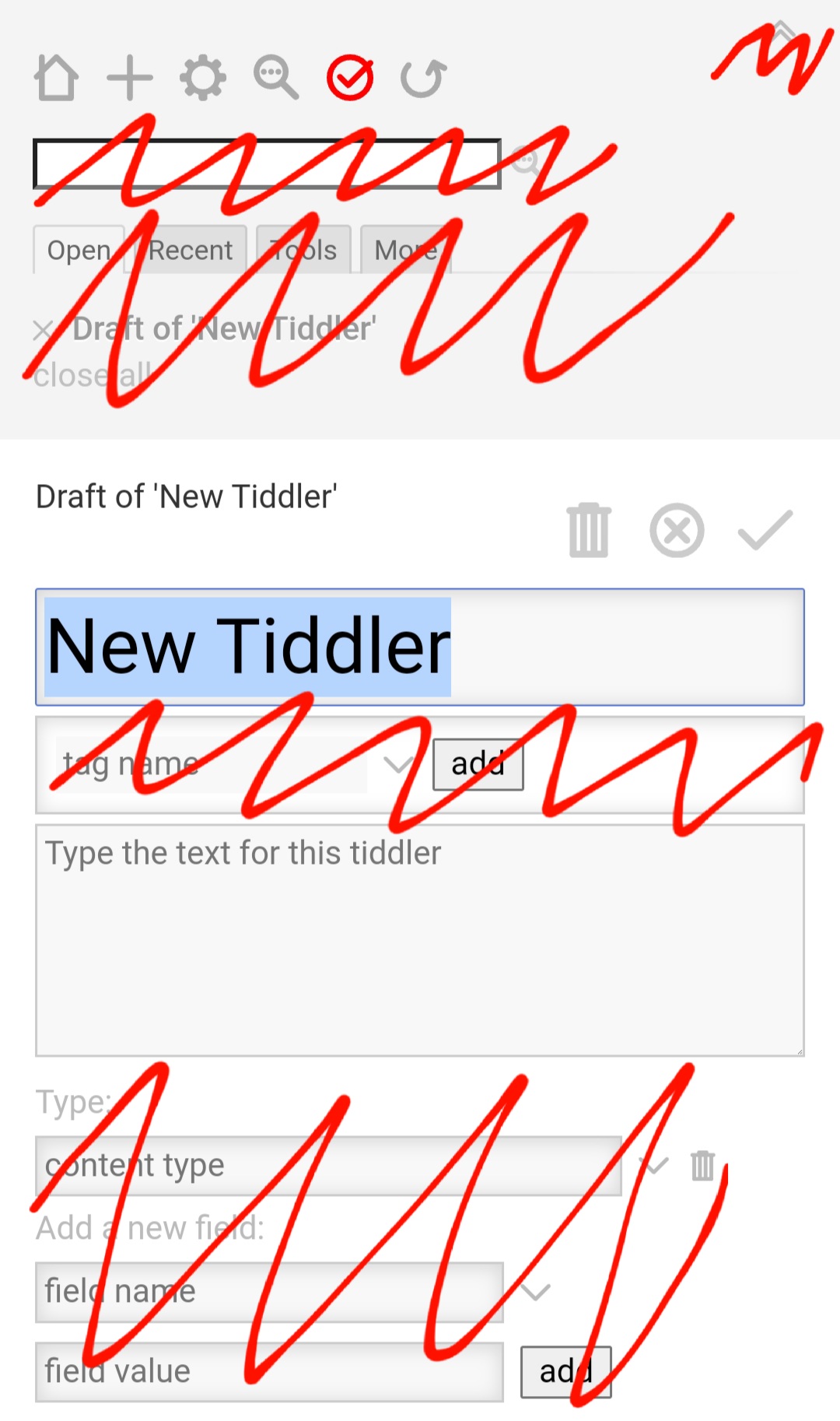Tap the field value input
Screen dimensions: 840x1421
coord(269,1371)
